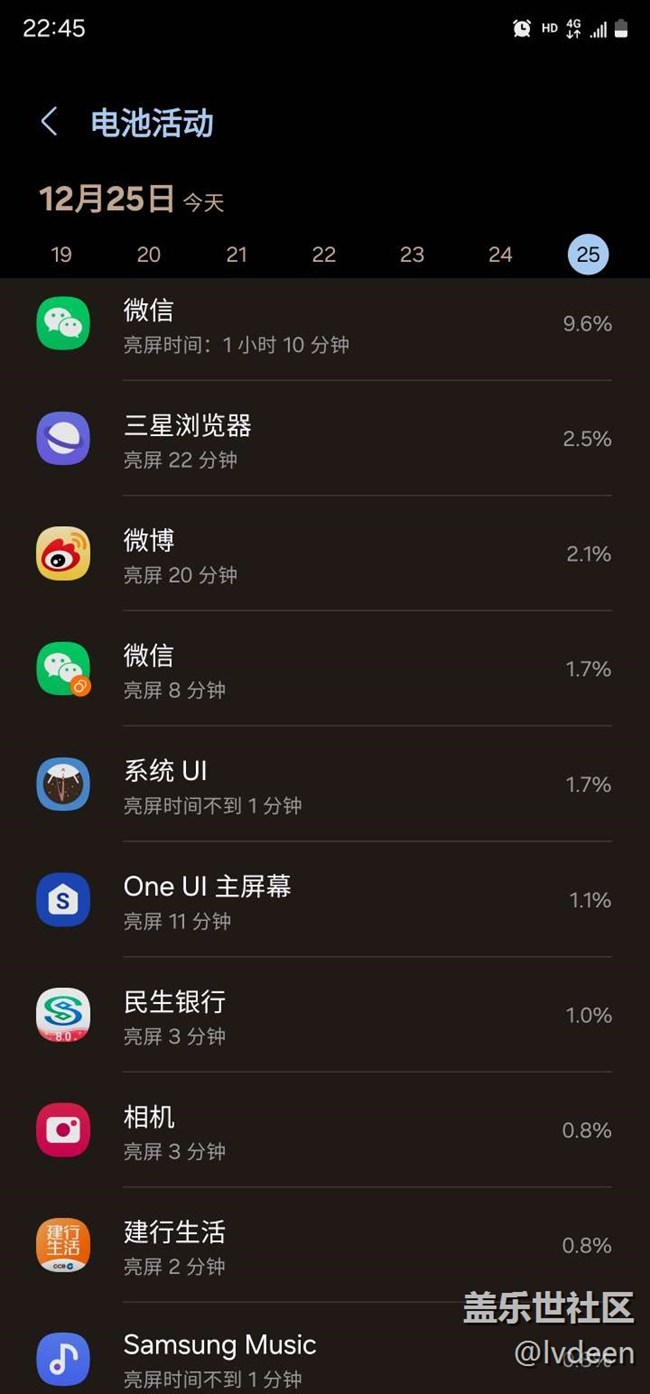
Task: Switch to day 21 battery activity
Action: 237,254
